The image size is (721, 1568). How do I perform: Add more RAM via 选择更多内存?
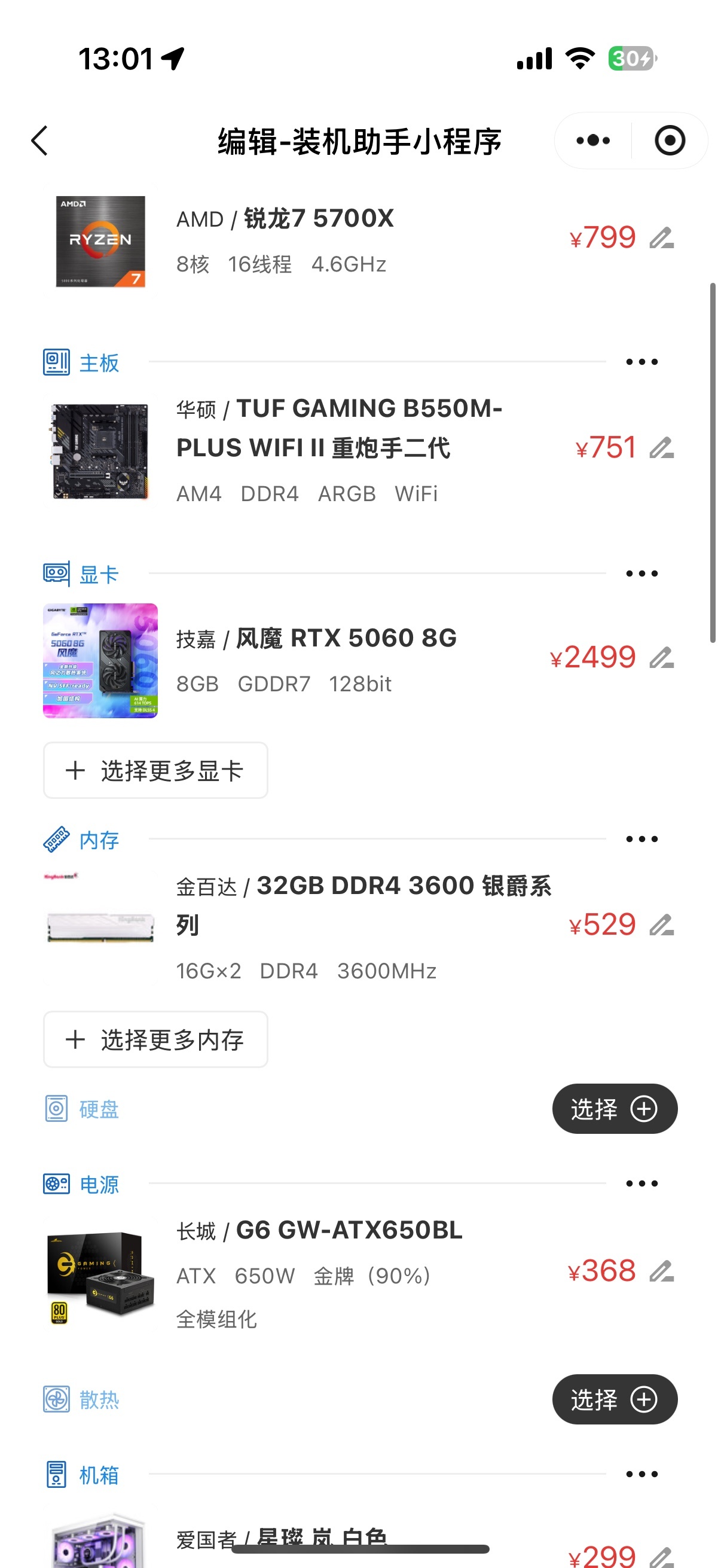pyautogui.click(x=155, y=1039)
